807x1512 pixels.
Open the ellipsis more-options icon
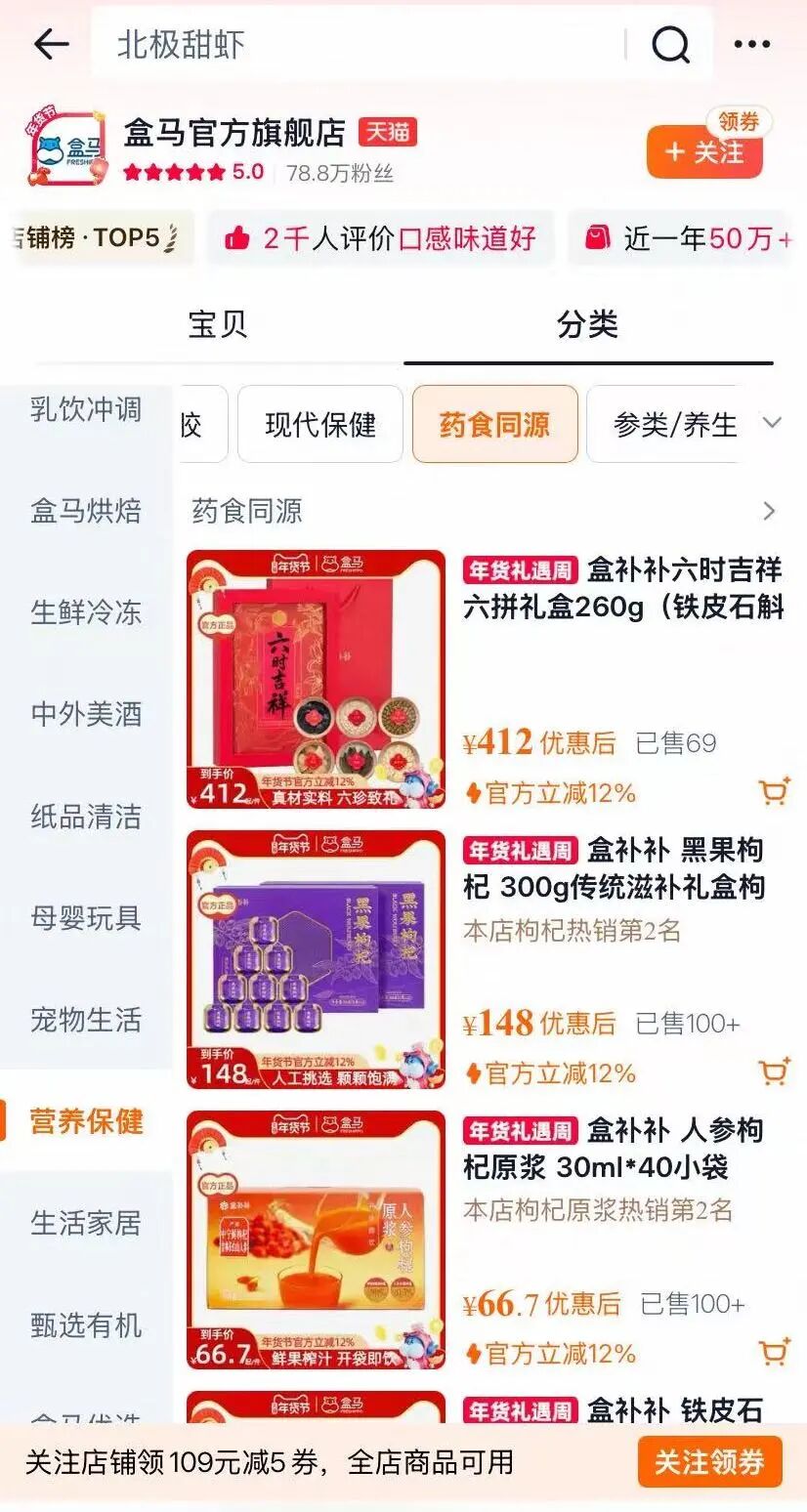[750, 43]
